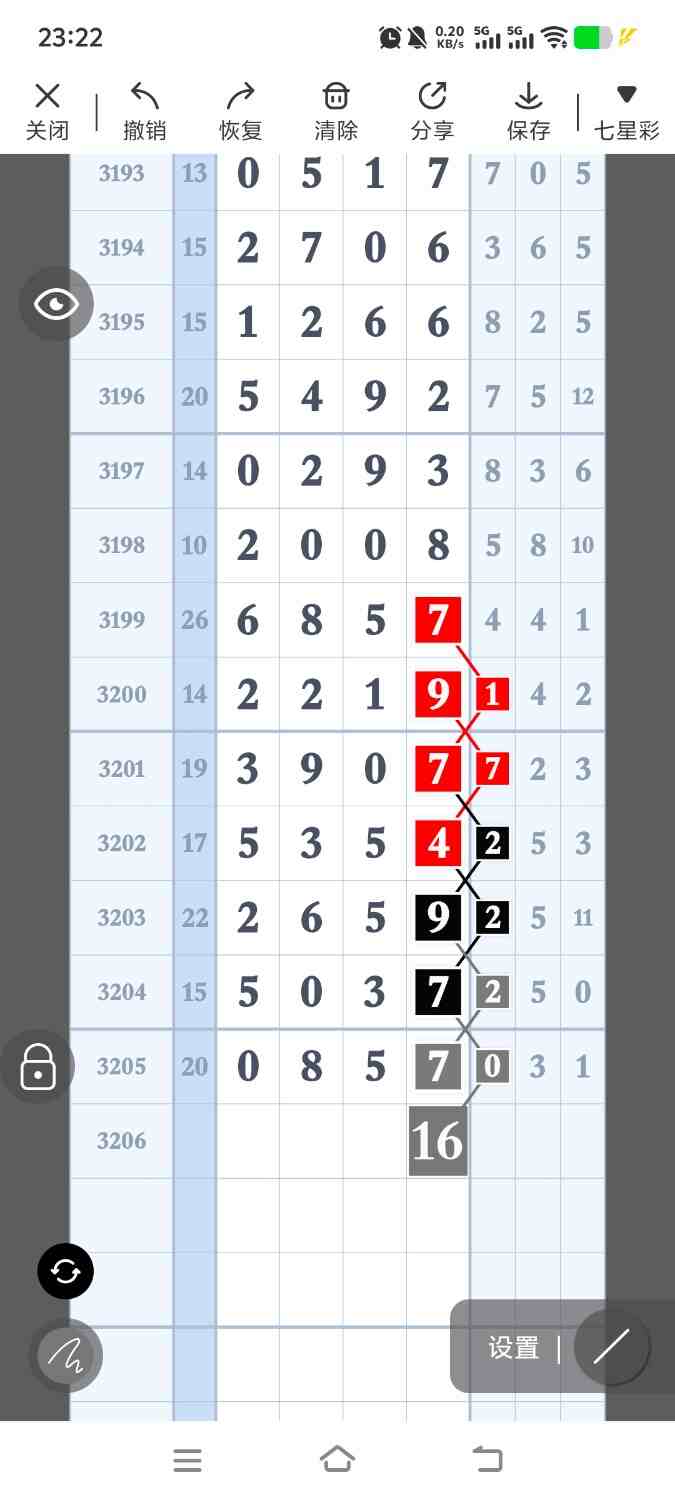Open 设置 settings

(514, 1347)
